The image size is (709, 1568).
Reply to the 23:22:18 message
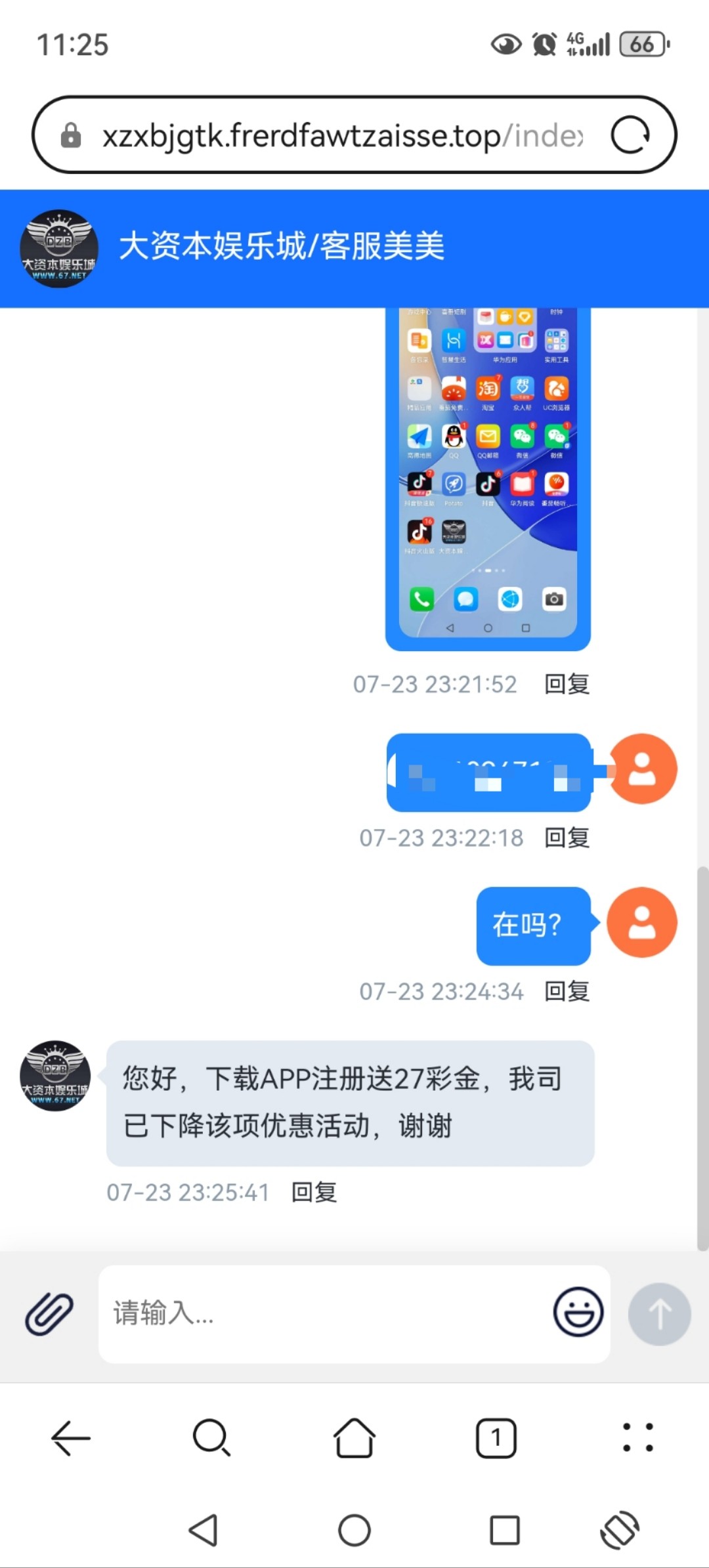(x=567, y=837)
